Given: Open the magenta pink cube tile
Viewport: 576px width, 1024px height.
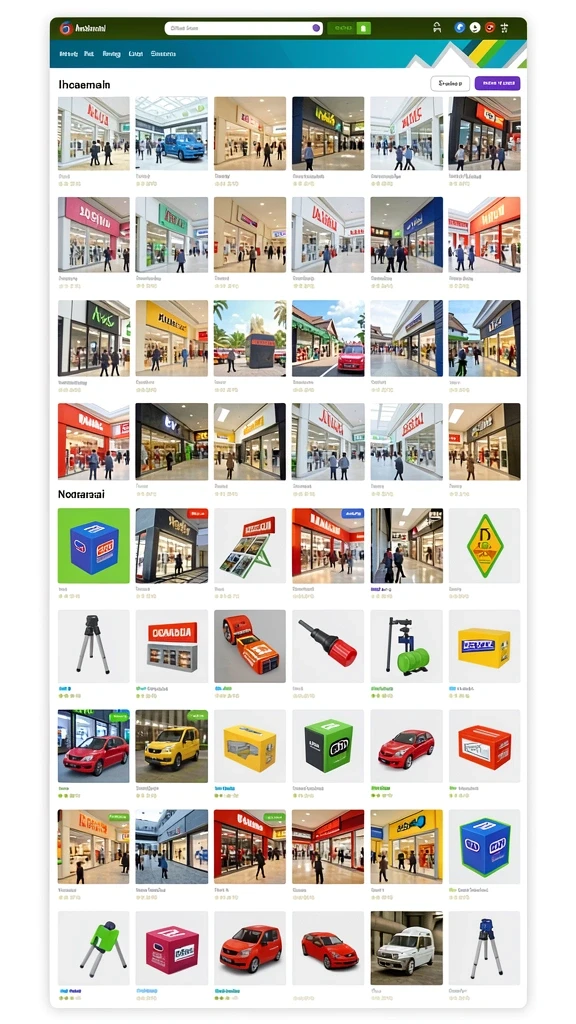Looking at the screenshot, I should tap(172, 948).
